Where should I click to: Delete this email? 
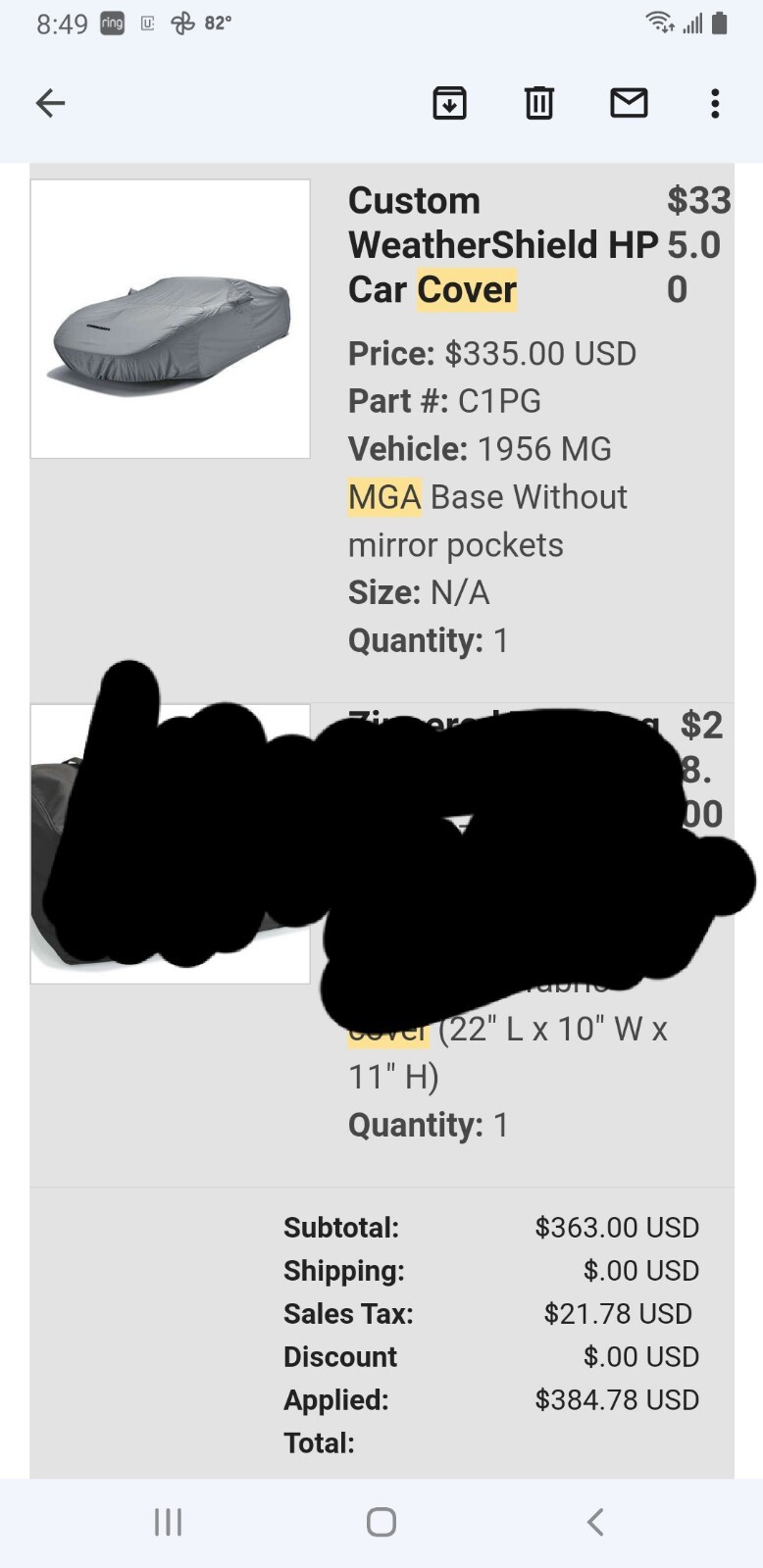538,103
